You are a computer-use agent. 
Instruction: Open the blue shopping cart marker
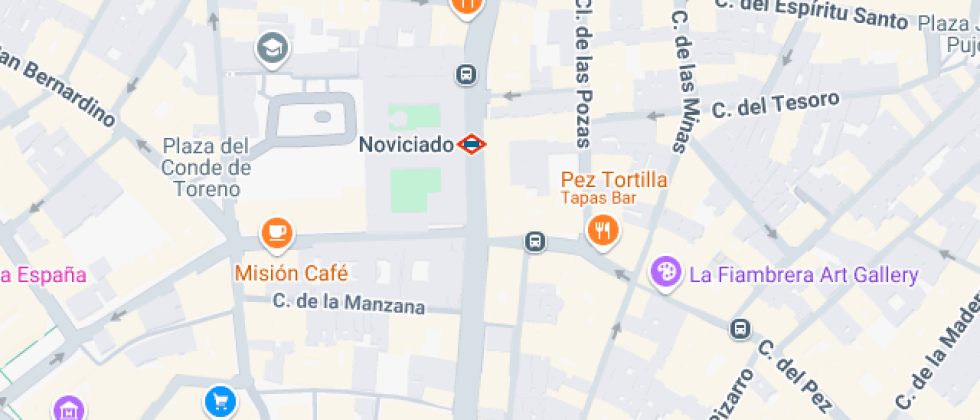click(x=219, y=403)
